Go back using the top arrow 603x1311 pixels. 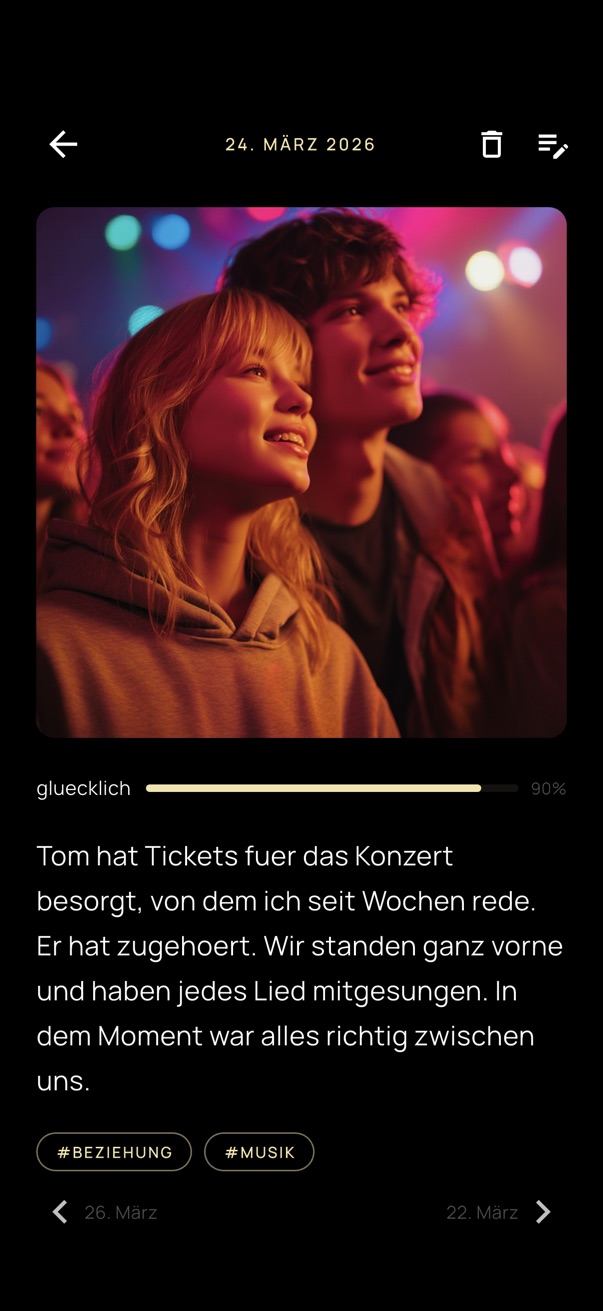click(63, 145)
